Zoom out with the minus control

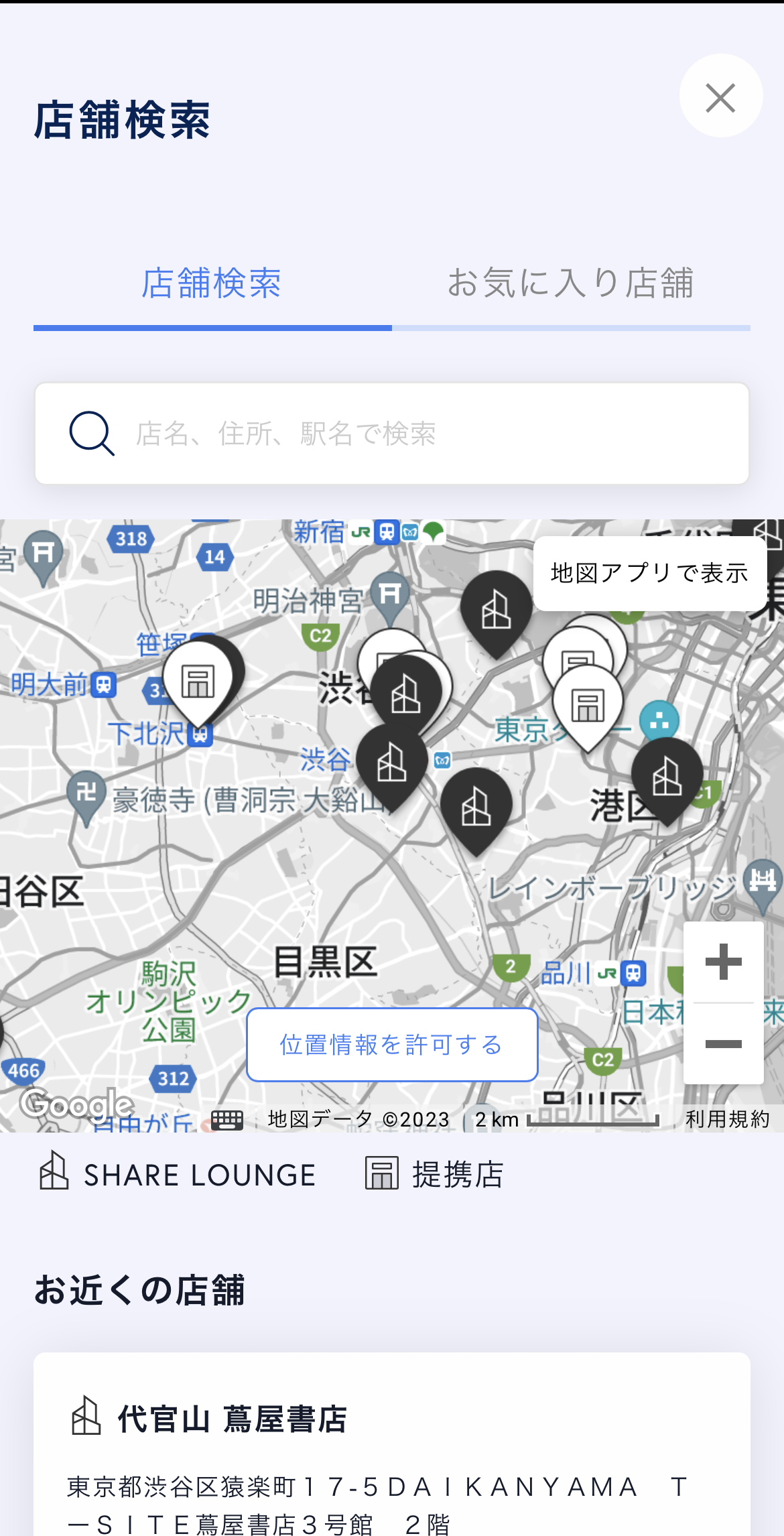coord(723,1043)
